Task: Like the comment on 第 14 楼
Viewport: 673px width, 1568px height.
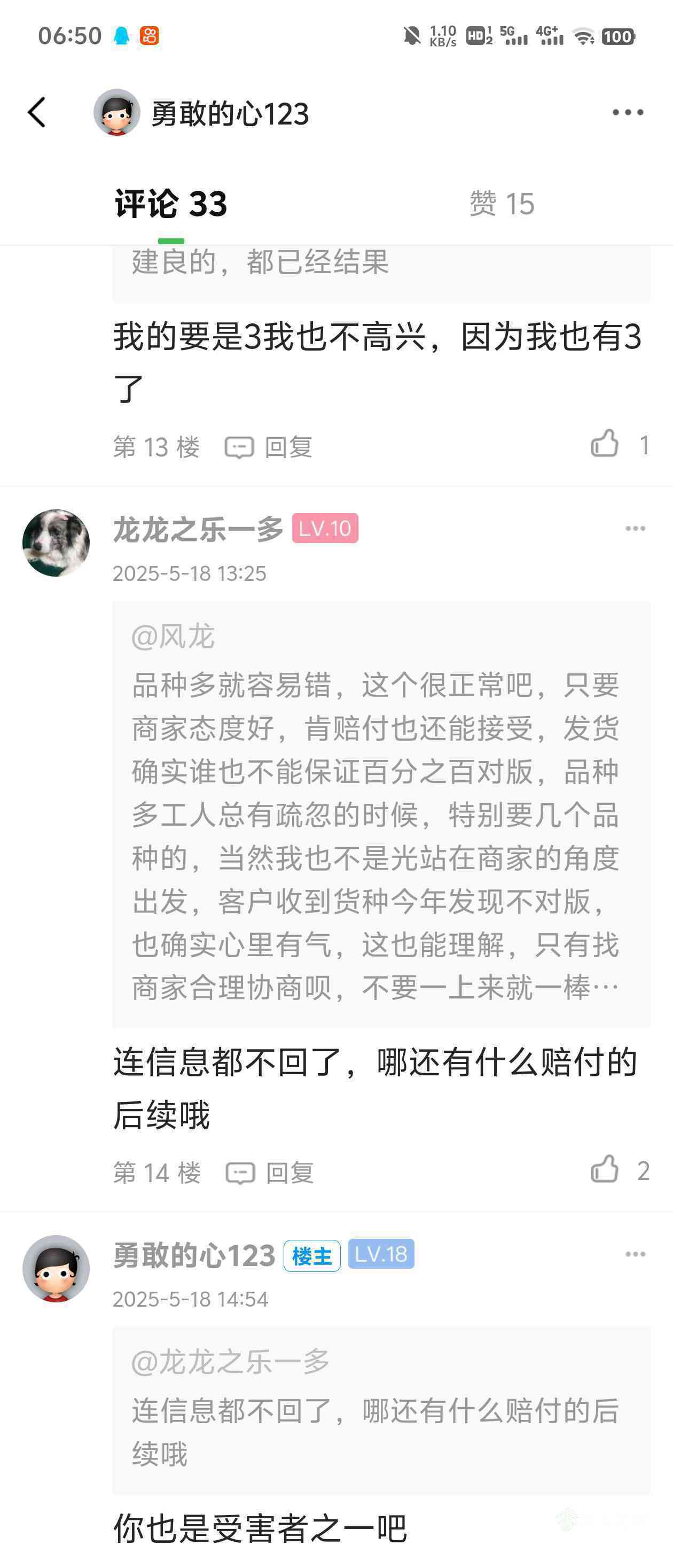Action: click(605, 1169)
